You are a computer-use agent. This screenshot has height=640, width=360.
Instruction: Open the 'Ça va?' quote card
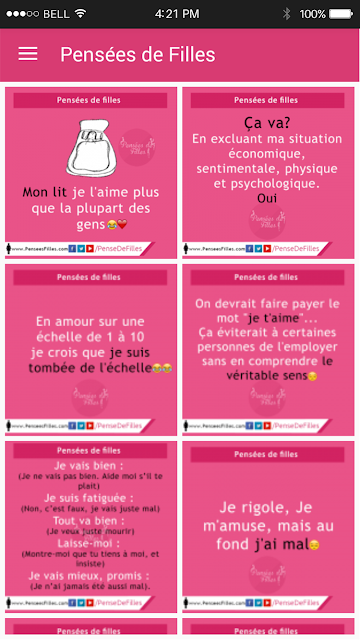click(268, 173)
